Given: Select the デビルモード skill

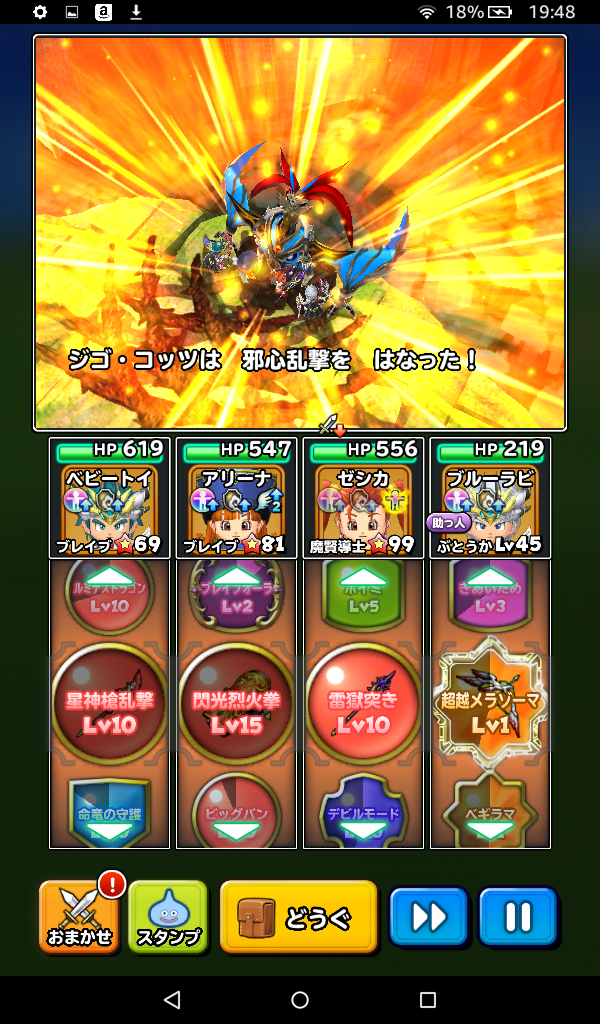Looking at the screenshot, I should pos(363,810).
